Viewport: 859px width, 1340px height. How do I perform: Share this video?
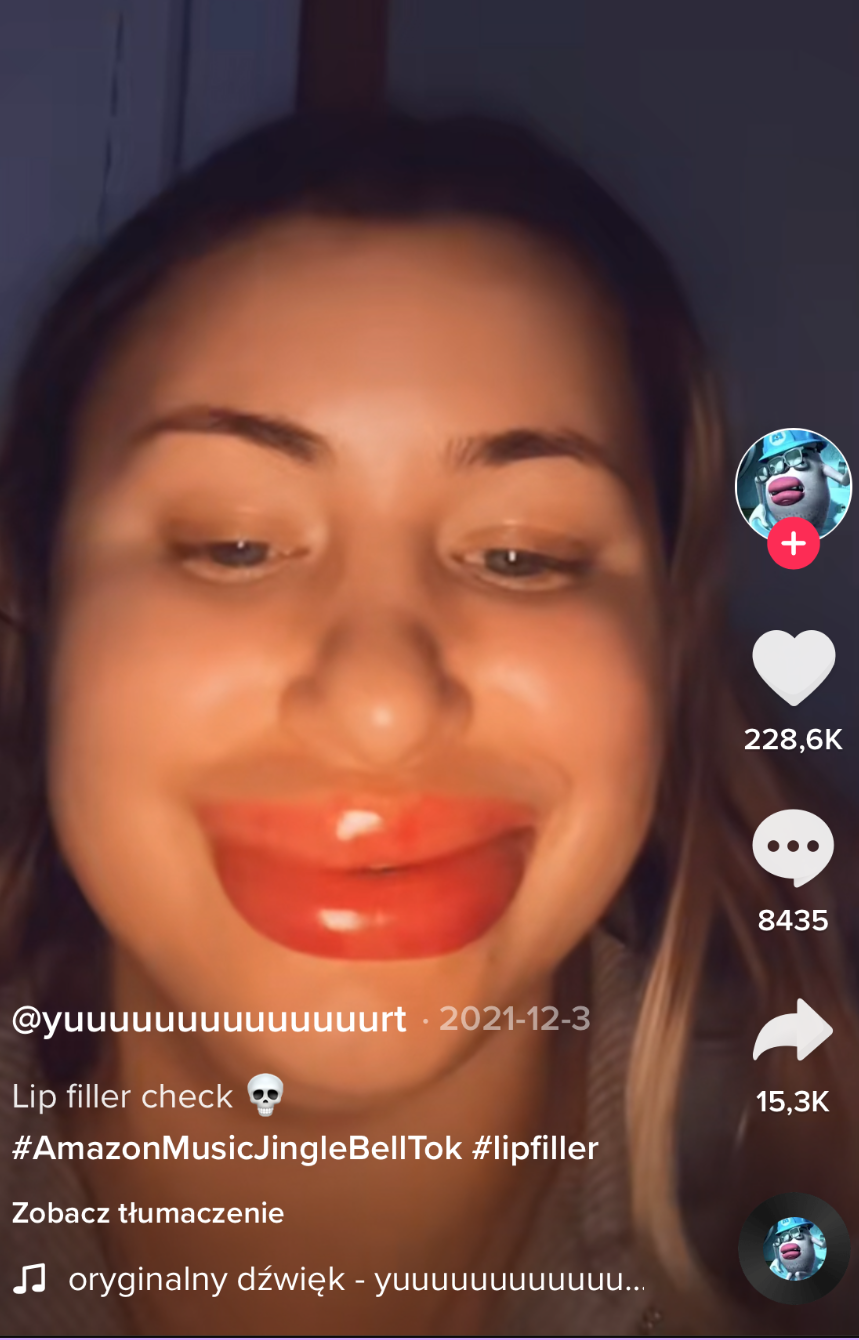click(793, 1031)
